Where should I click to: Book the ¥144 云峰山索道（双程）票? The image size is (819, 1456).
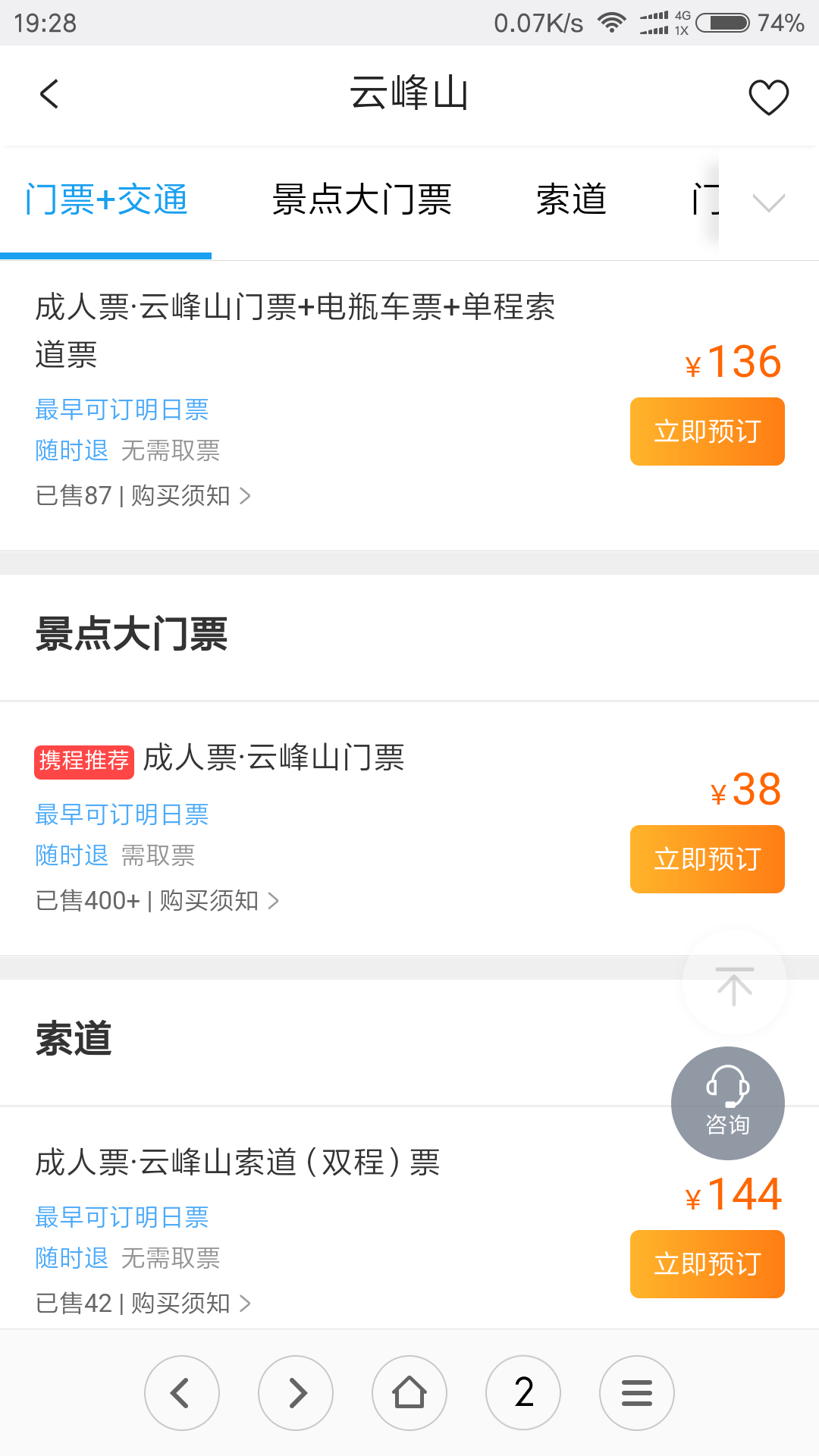(707, 1264)
